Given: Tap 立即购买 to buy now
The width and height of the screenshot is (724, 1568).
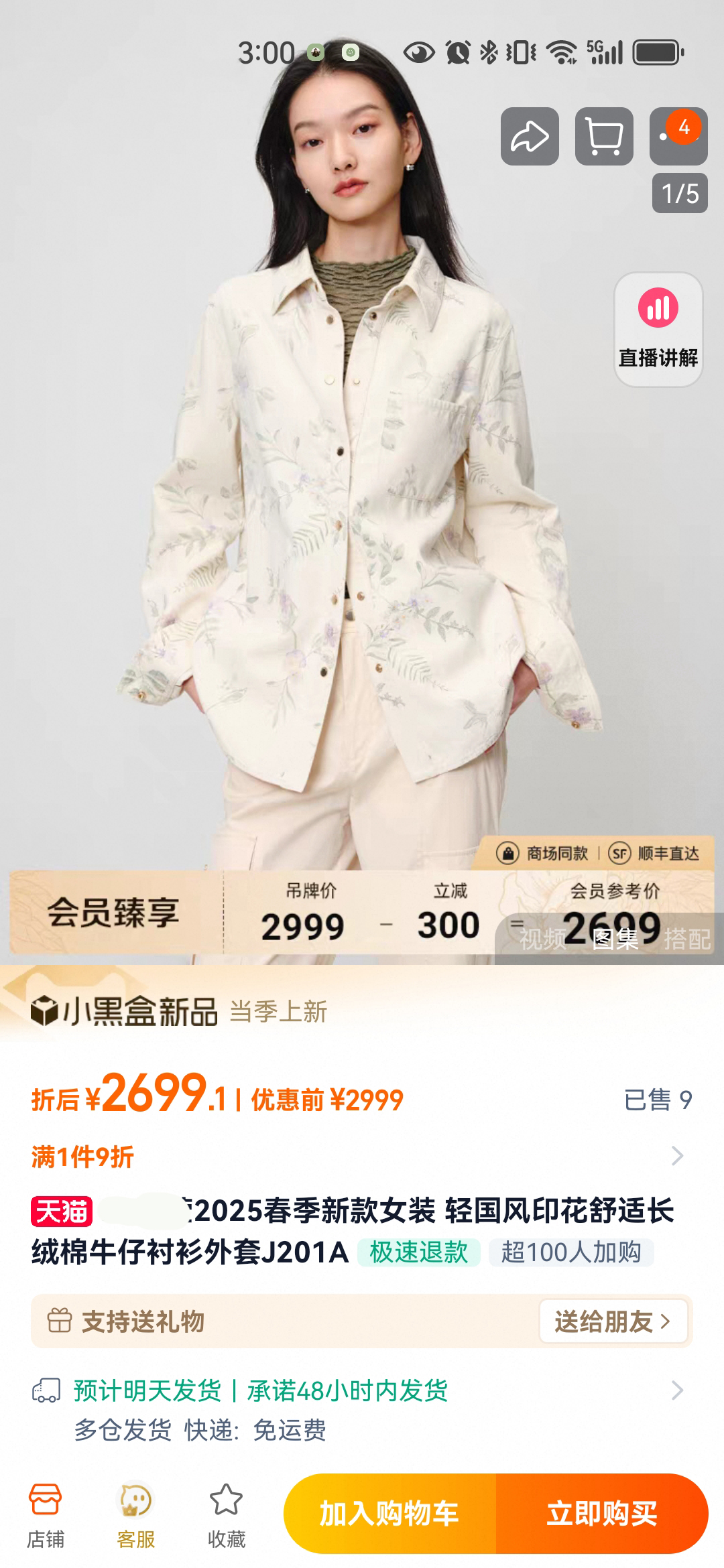Looking at the screenshot, I should coord(601,1514).
